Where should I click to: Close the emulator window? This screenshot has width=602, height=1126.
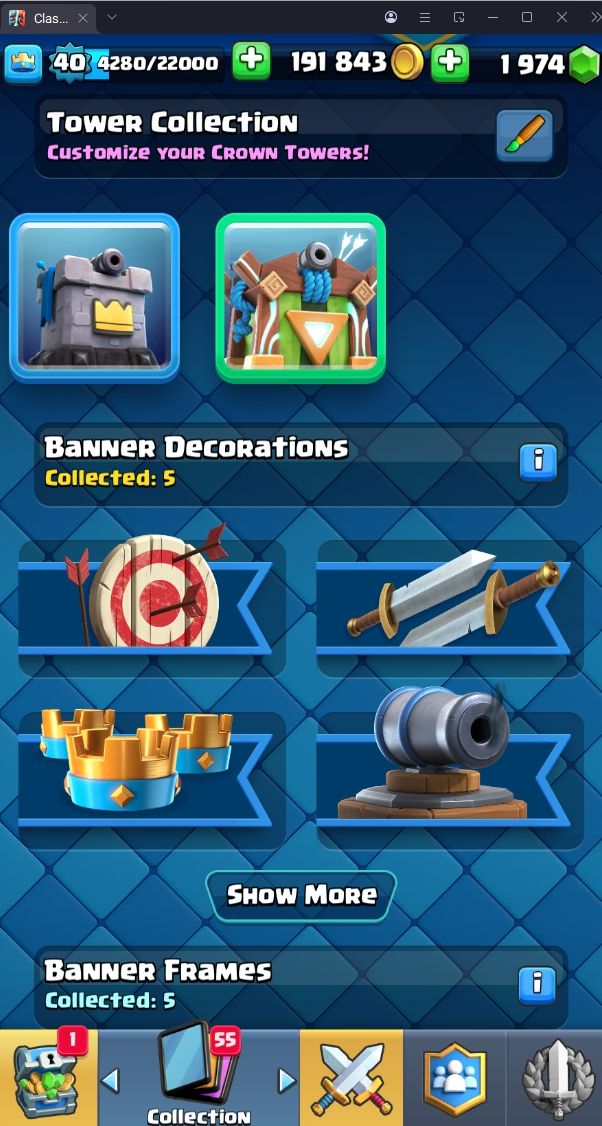pos(562,17)
